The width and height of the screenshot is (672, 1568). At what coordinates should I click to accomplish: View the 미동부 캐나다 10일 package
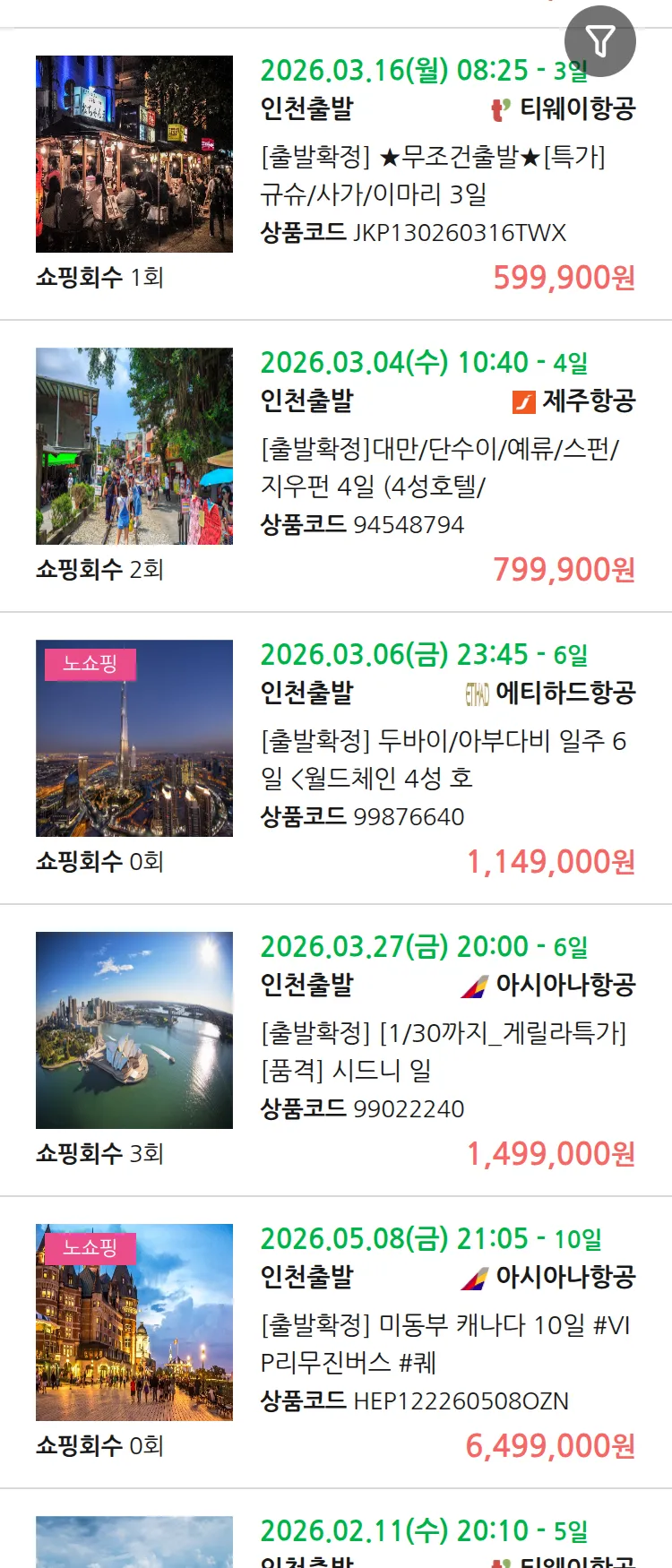tap(444, 1343)
